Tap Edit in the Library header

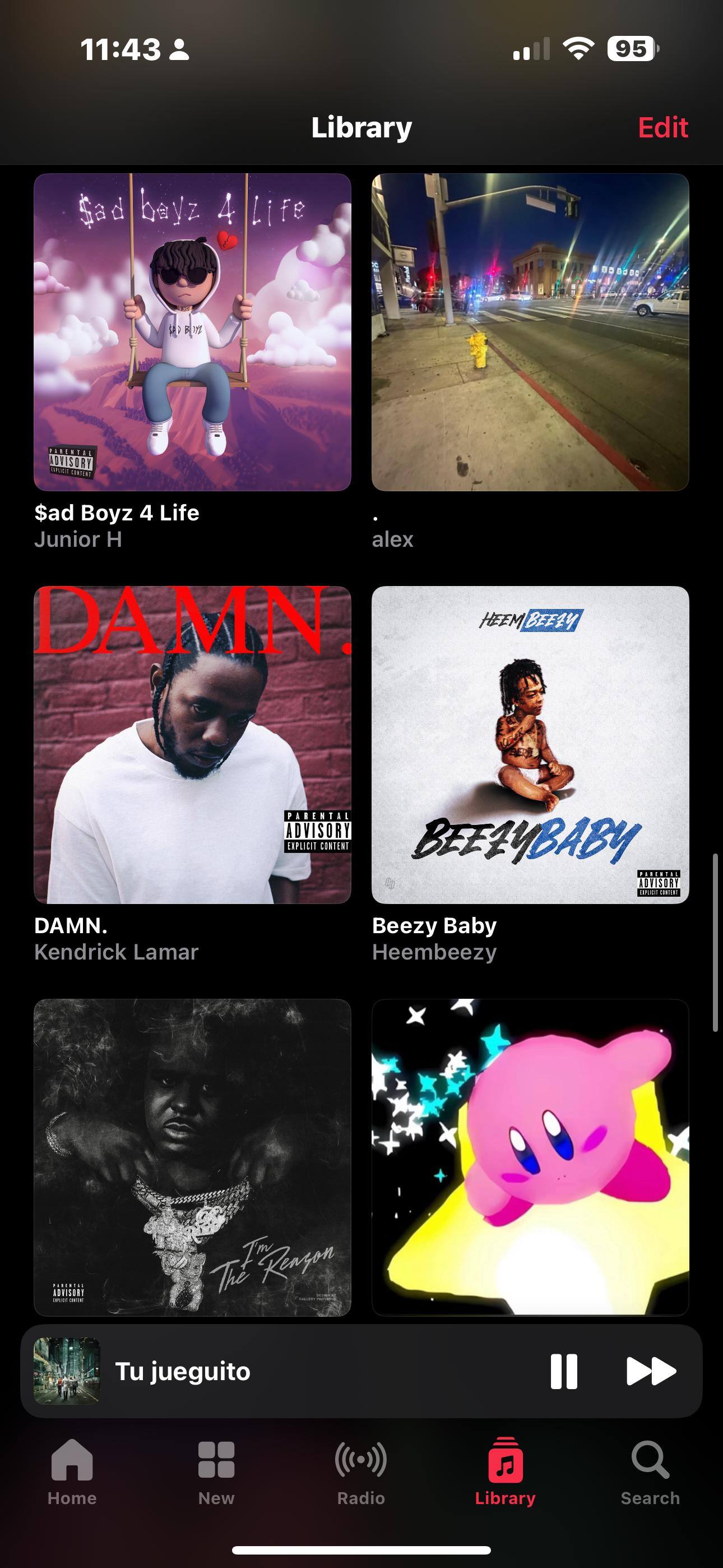(x=662, y=128)
